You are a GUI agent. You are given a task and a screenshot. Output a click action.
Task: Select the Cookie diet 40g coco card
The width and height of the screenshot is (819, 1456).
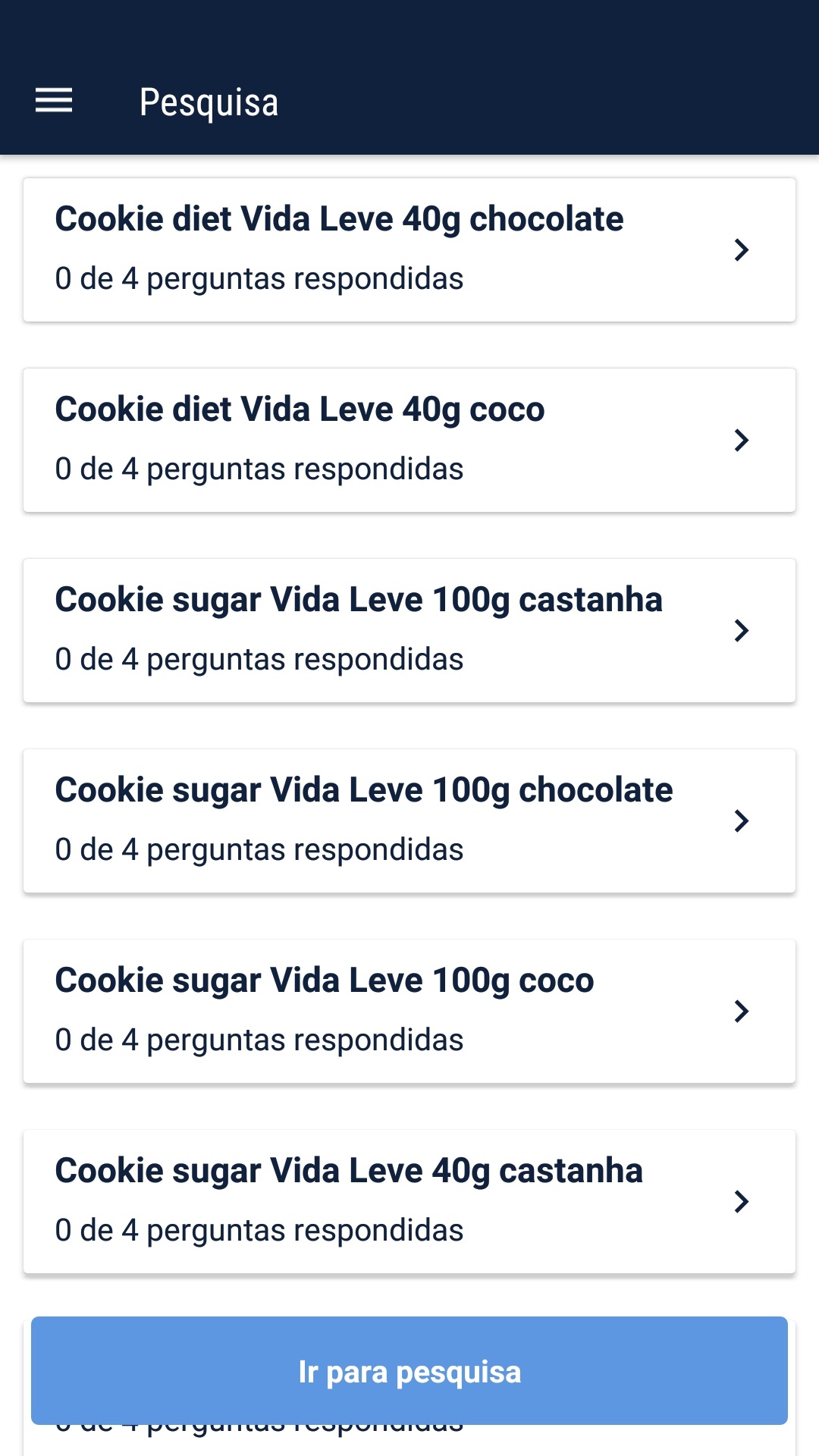pos(409,440)
